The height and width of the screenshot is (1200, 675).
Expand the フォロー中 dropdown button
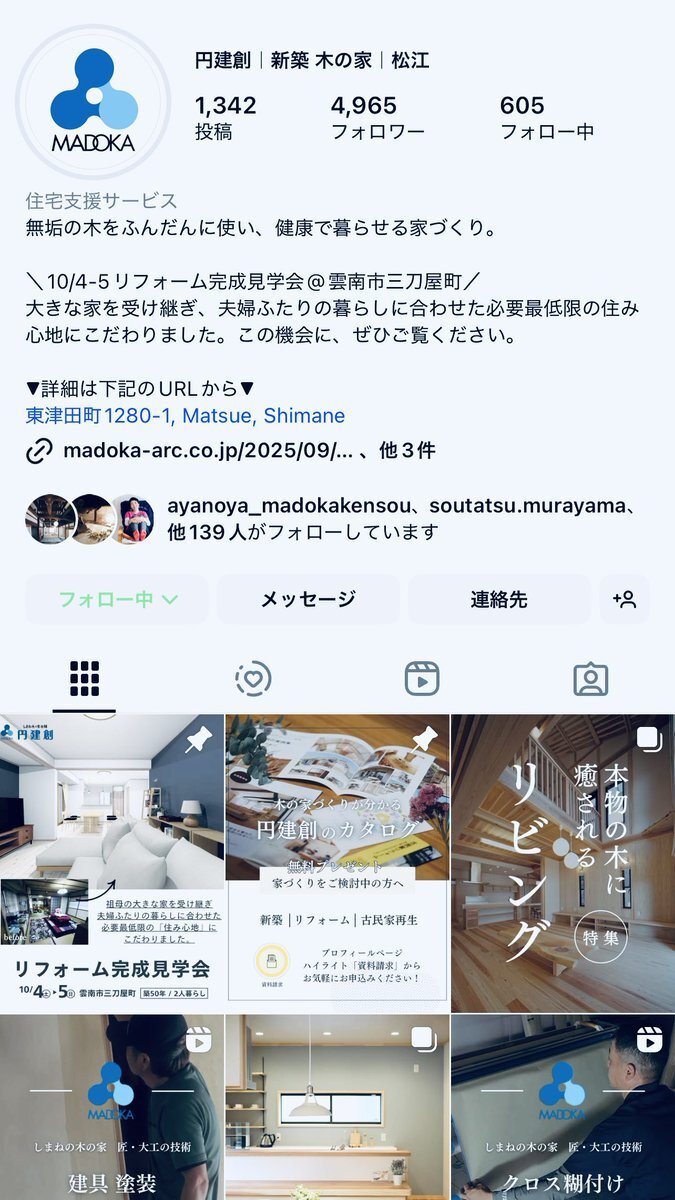click(x=117, y=600)
